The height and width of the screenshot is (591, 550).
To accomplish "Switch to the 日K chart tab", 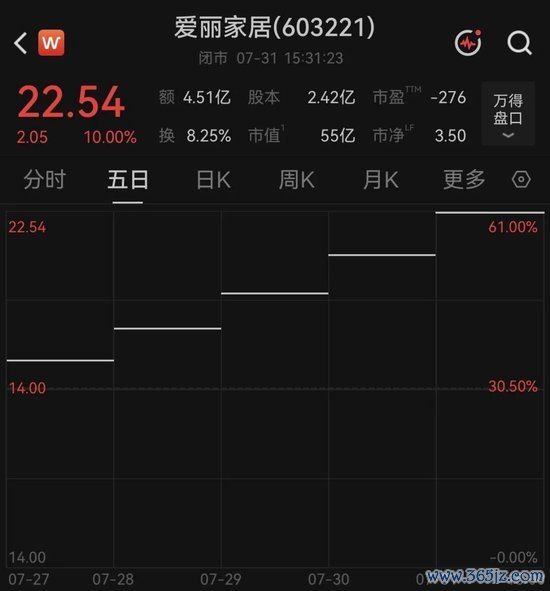I will coord(213,179).
